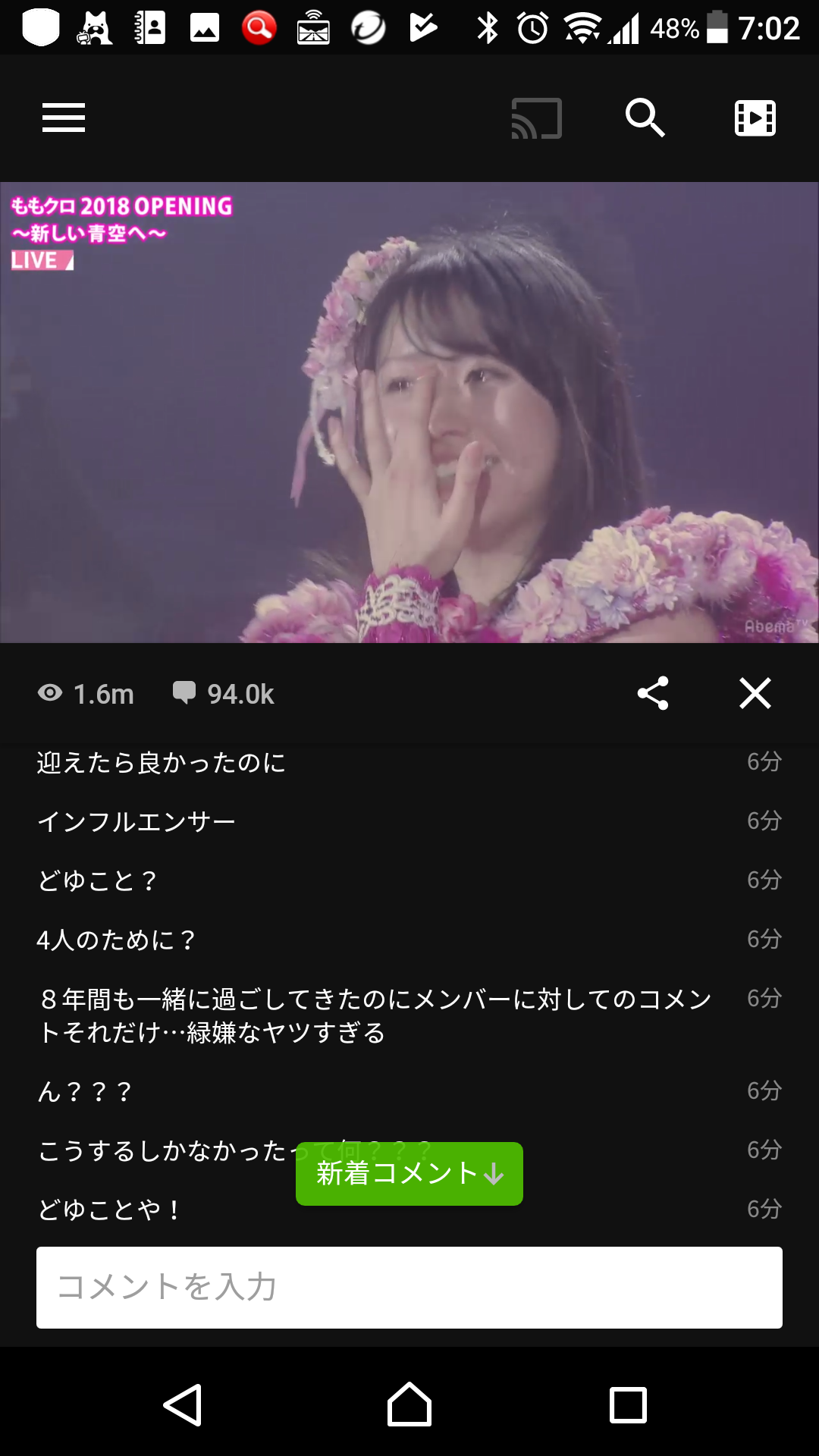The height and width of the screenshot is (1456, 819).
Task: Tap the share icon above the comments
Action: [x=654, y=693]
